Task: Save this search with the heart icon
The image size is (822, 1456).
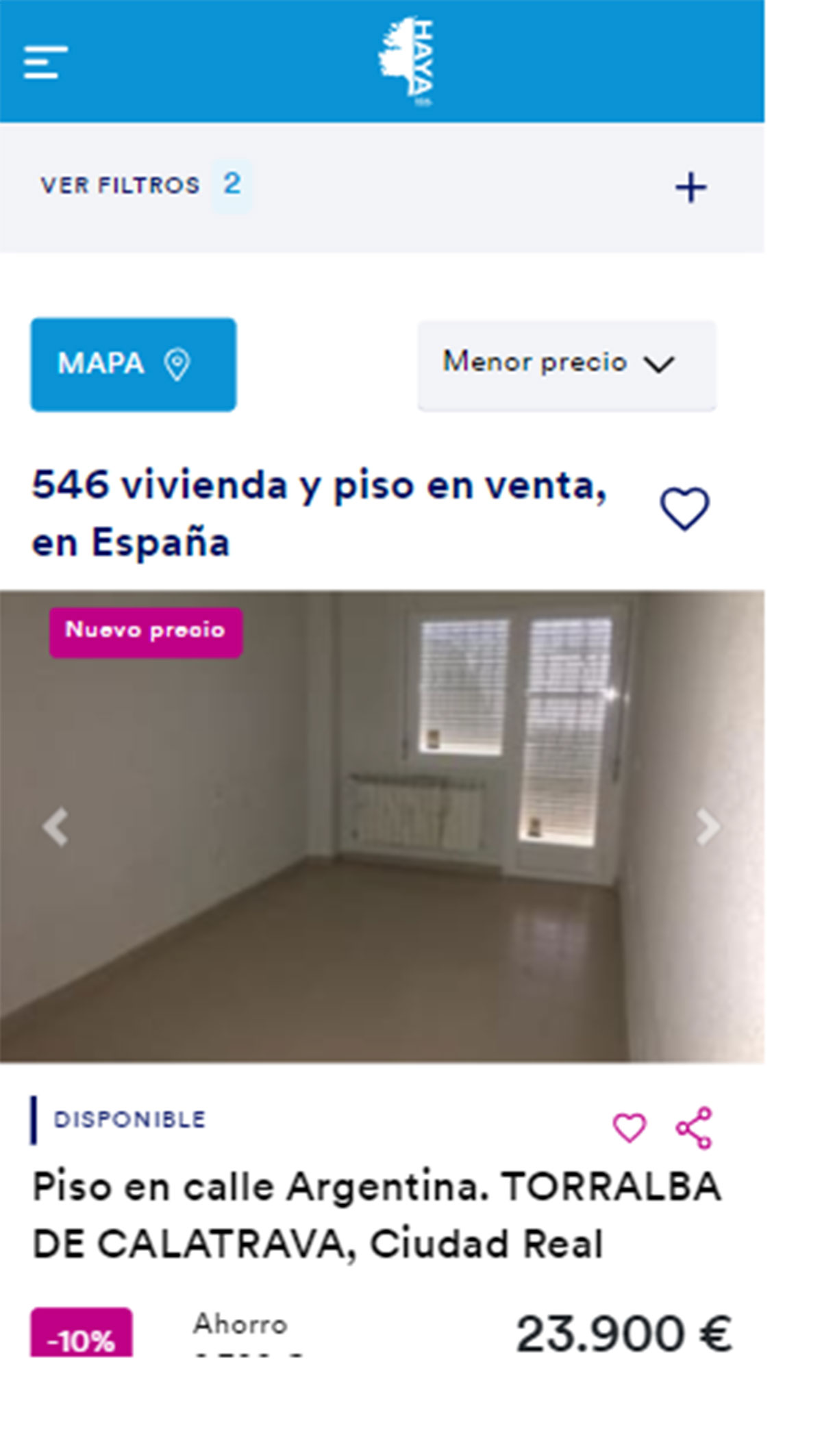Action: tap(684, 509)
